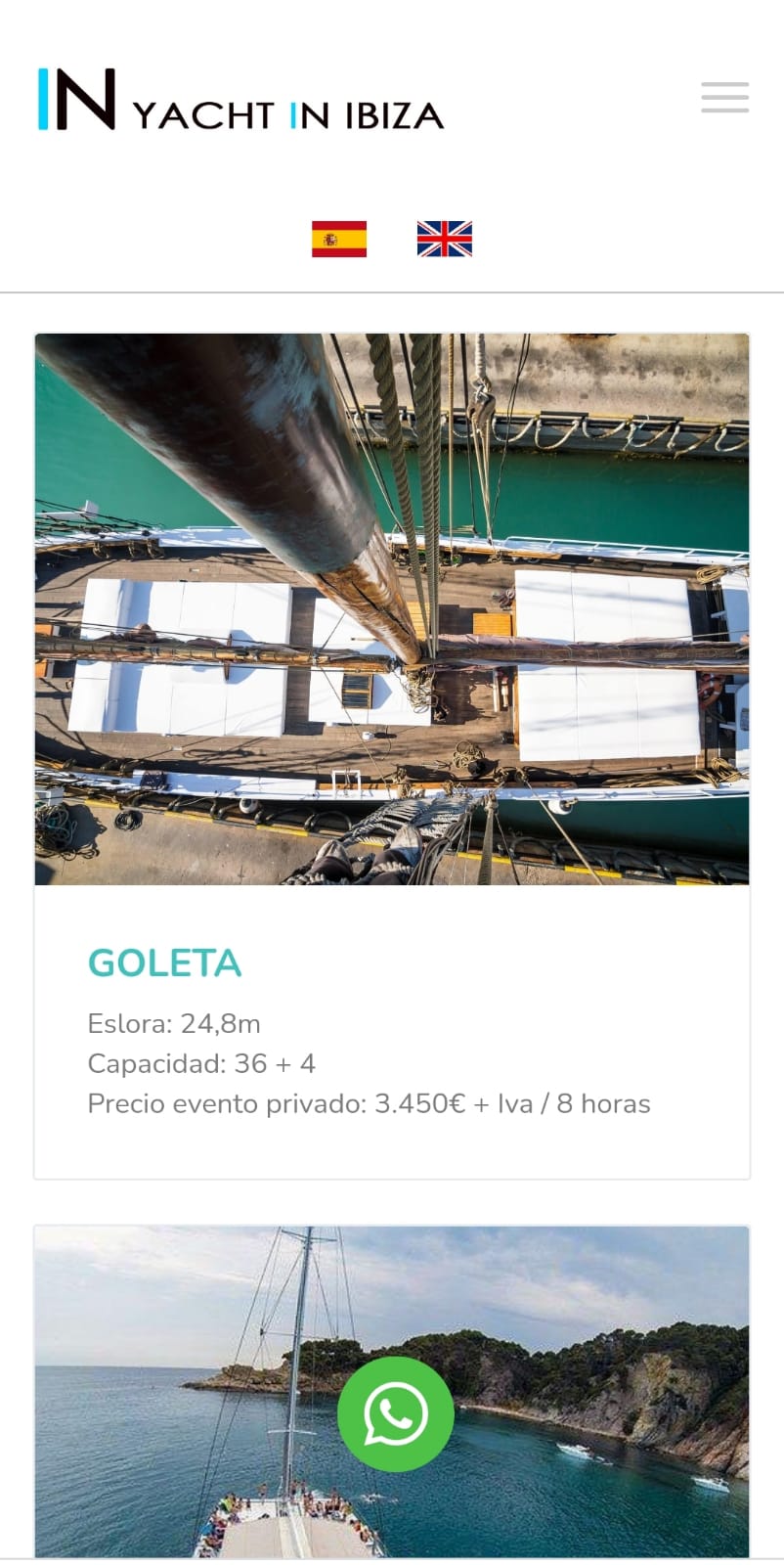Image resolution: width=784 pixels, height=1565 pixels.
Task: Toggle the menu open via hamburger lines
Action: (724, 98)
